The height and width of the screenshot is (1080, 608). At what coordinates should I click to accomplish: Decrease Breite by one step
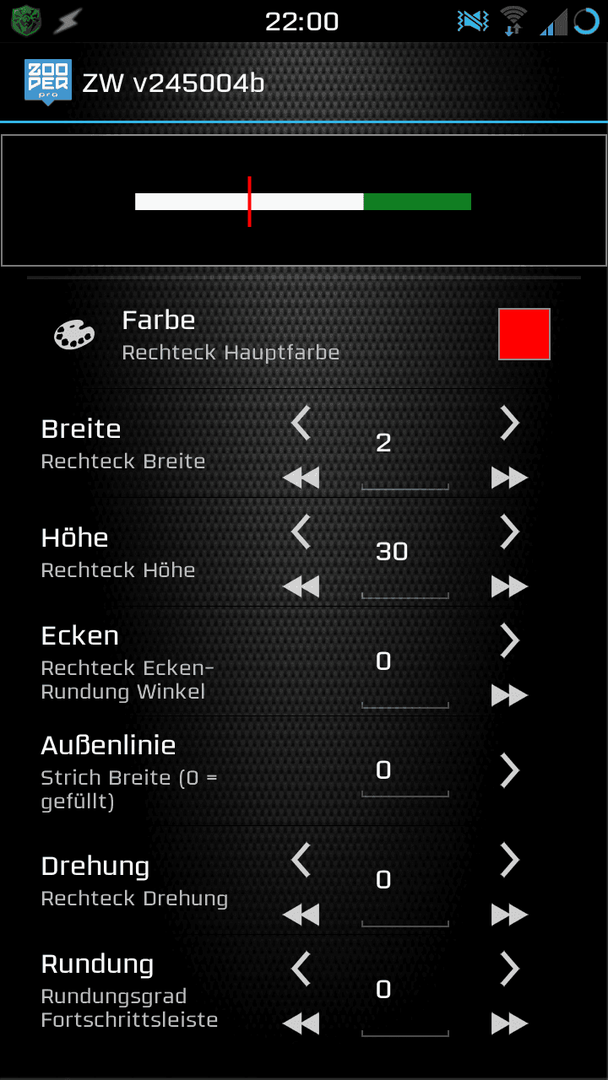click(301, 424)
